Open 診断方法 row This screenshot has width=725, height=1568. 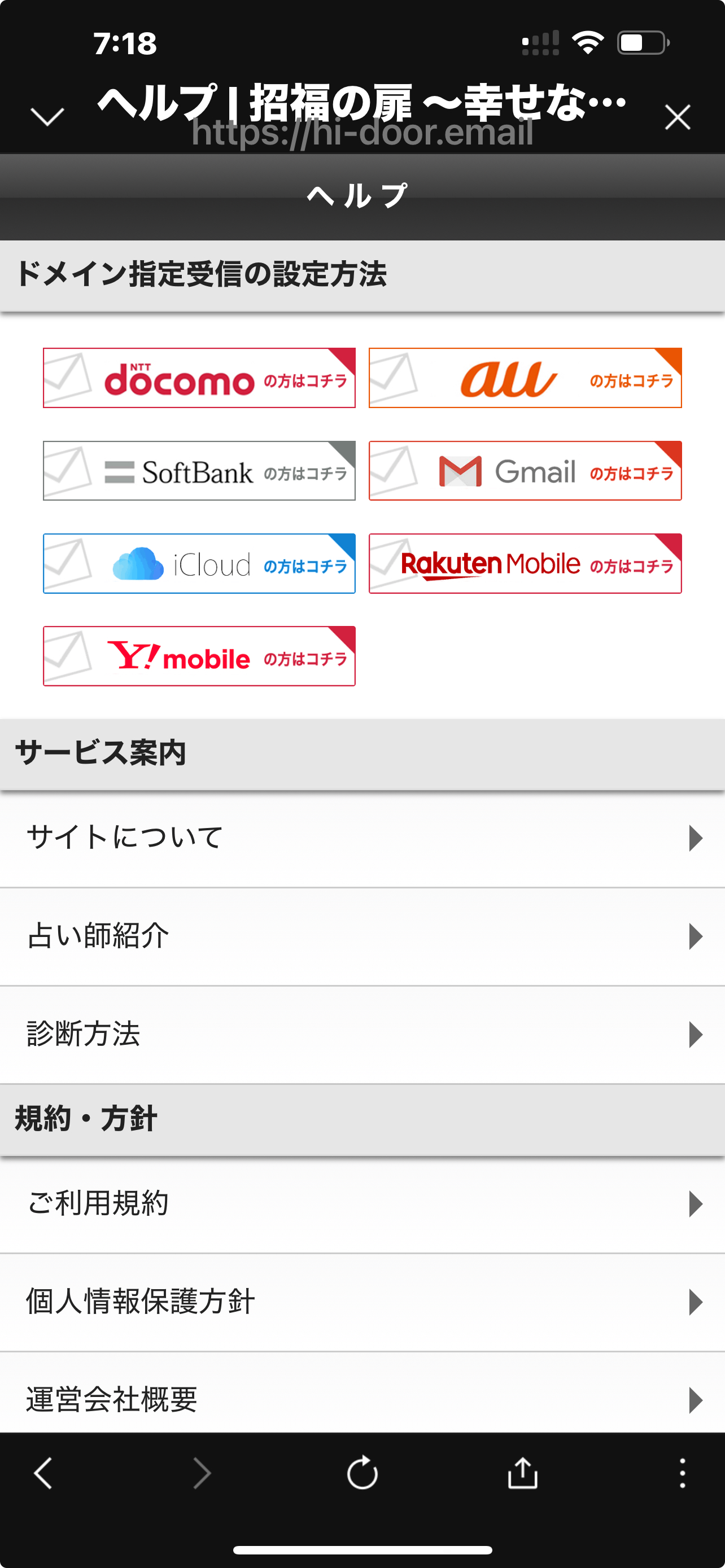pos(362,1035)
